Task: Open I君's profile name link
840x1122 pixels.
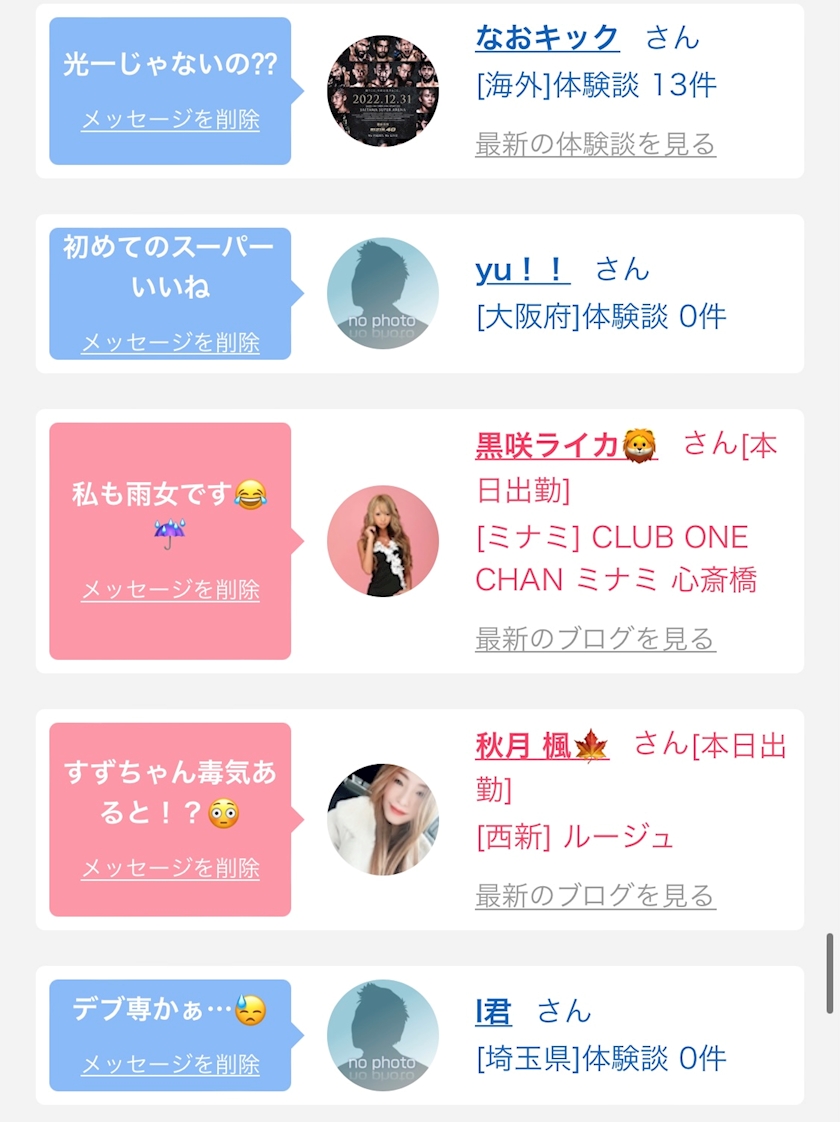Action: 493,1011
